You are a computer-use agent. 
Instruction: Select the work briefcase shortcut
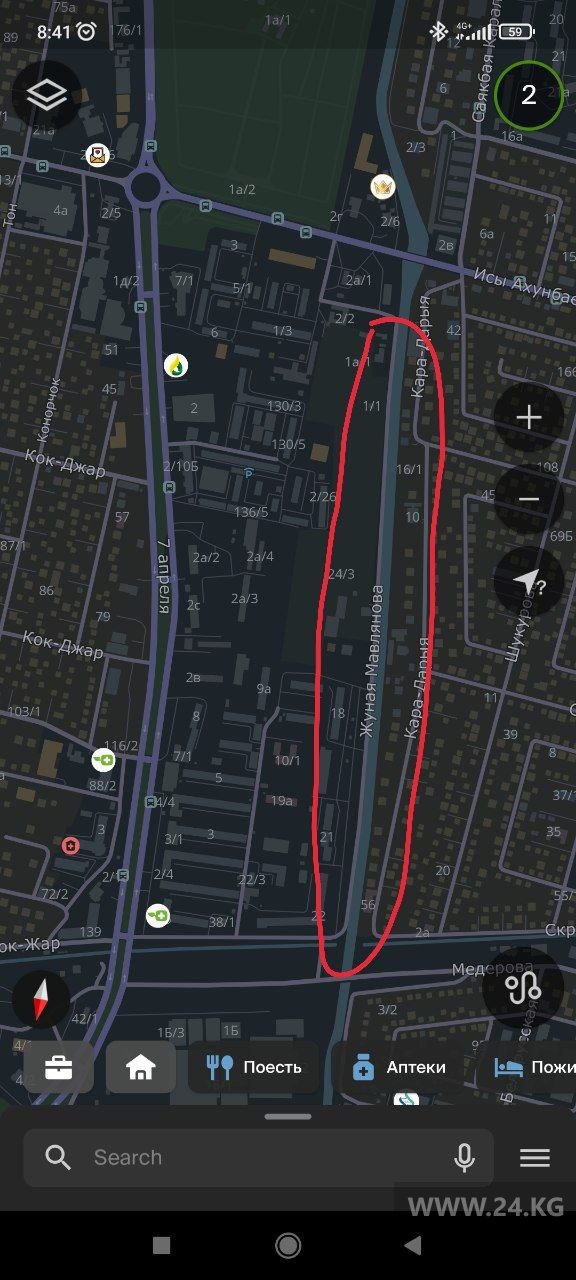pos(59,1067)
